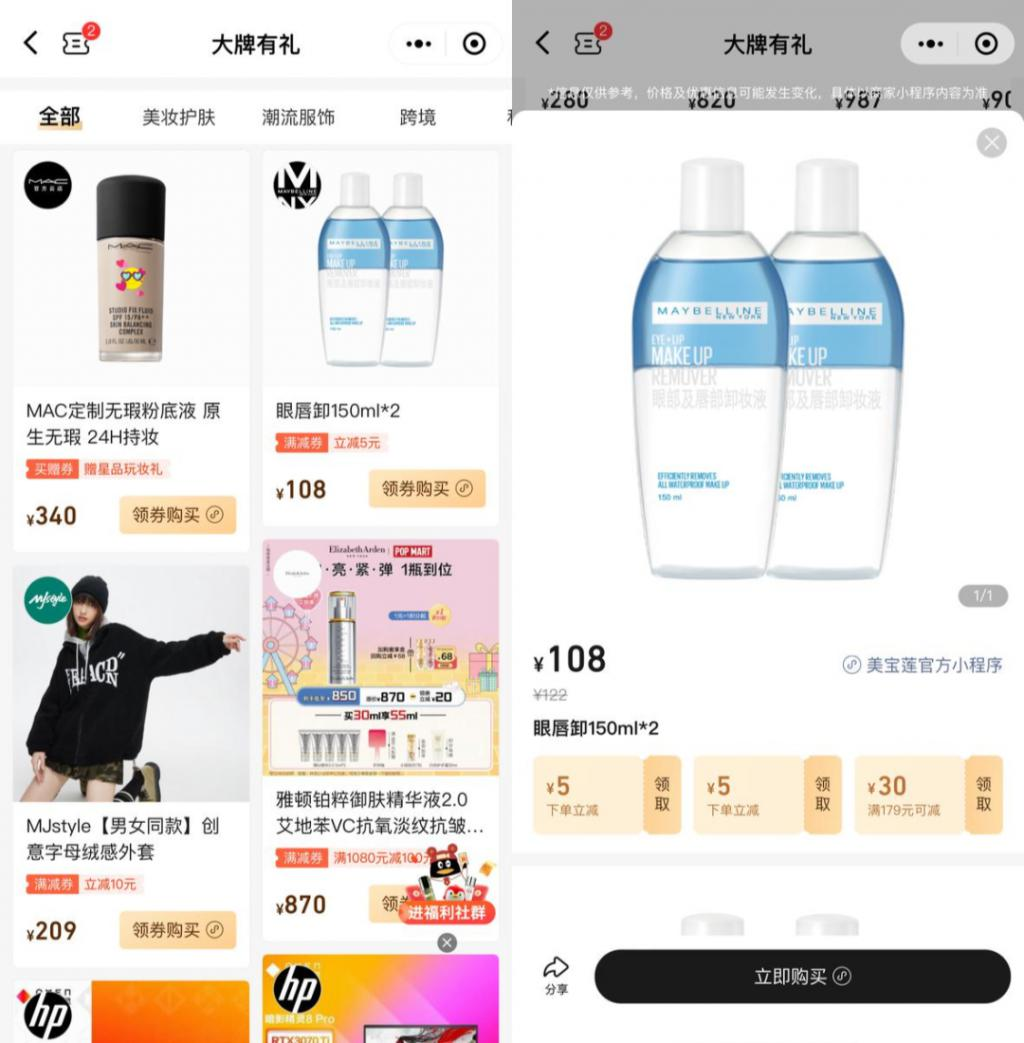Select the 跨境 tab
Viewport: 1024px width, 1043px height.
pos(417,117)
